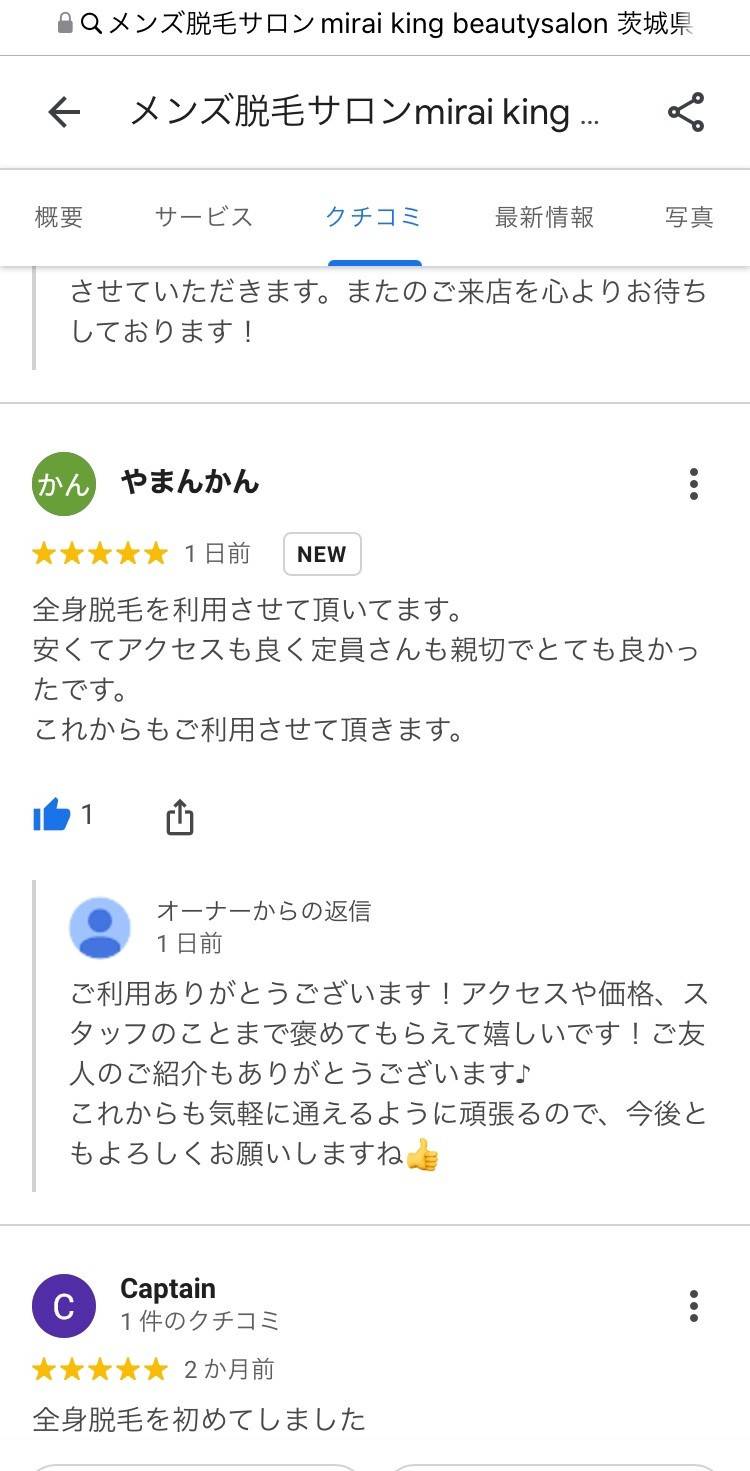Open more options for やまんかん's review
Screen dimensions: 750x1471
[694, 484]
